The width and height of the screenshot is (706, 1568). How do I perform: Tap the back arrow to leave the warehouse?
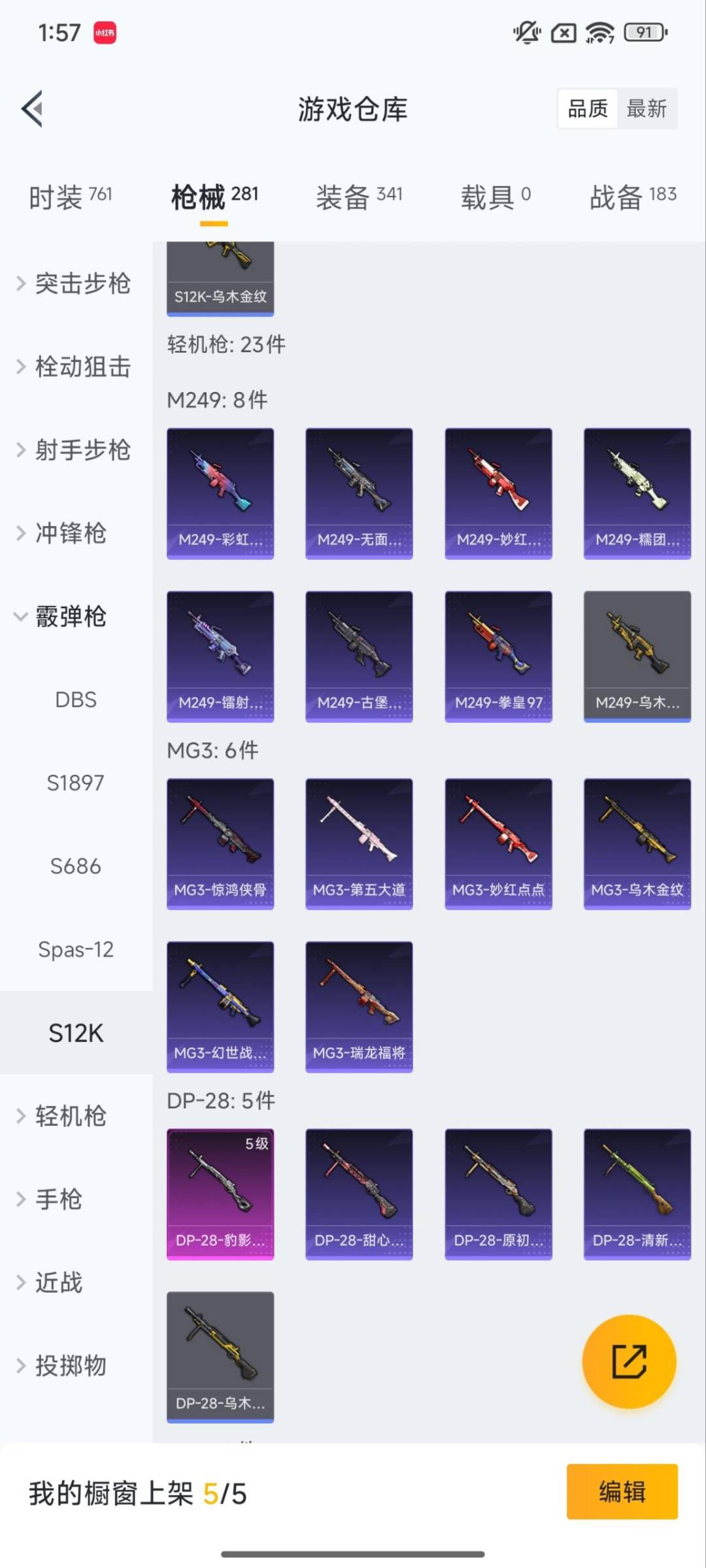(x=31, y=109)
